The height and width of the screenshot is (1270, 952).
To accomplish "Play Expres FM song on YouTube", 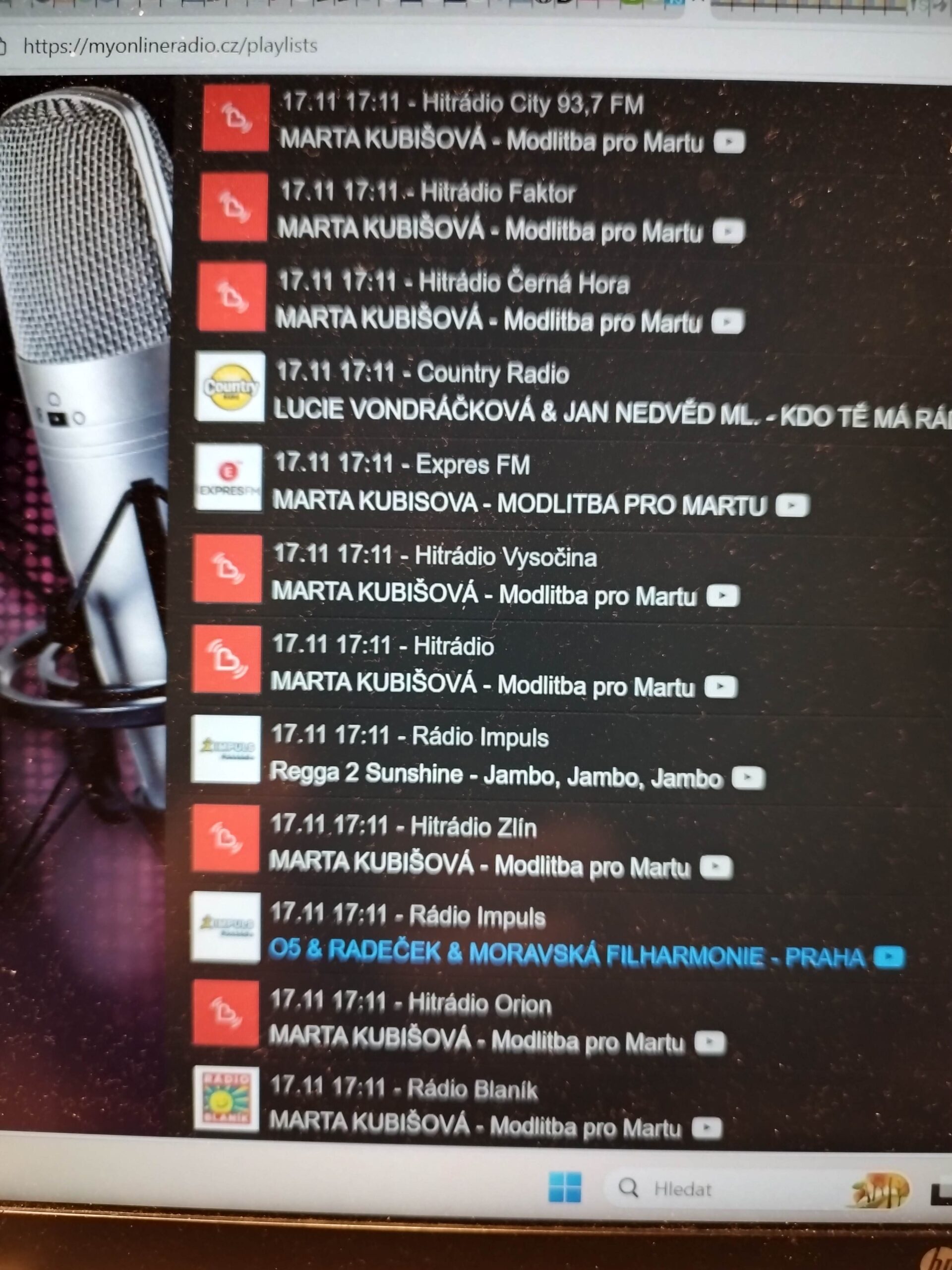I will (792, 506).
